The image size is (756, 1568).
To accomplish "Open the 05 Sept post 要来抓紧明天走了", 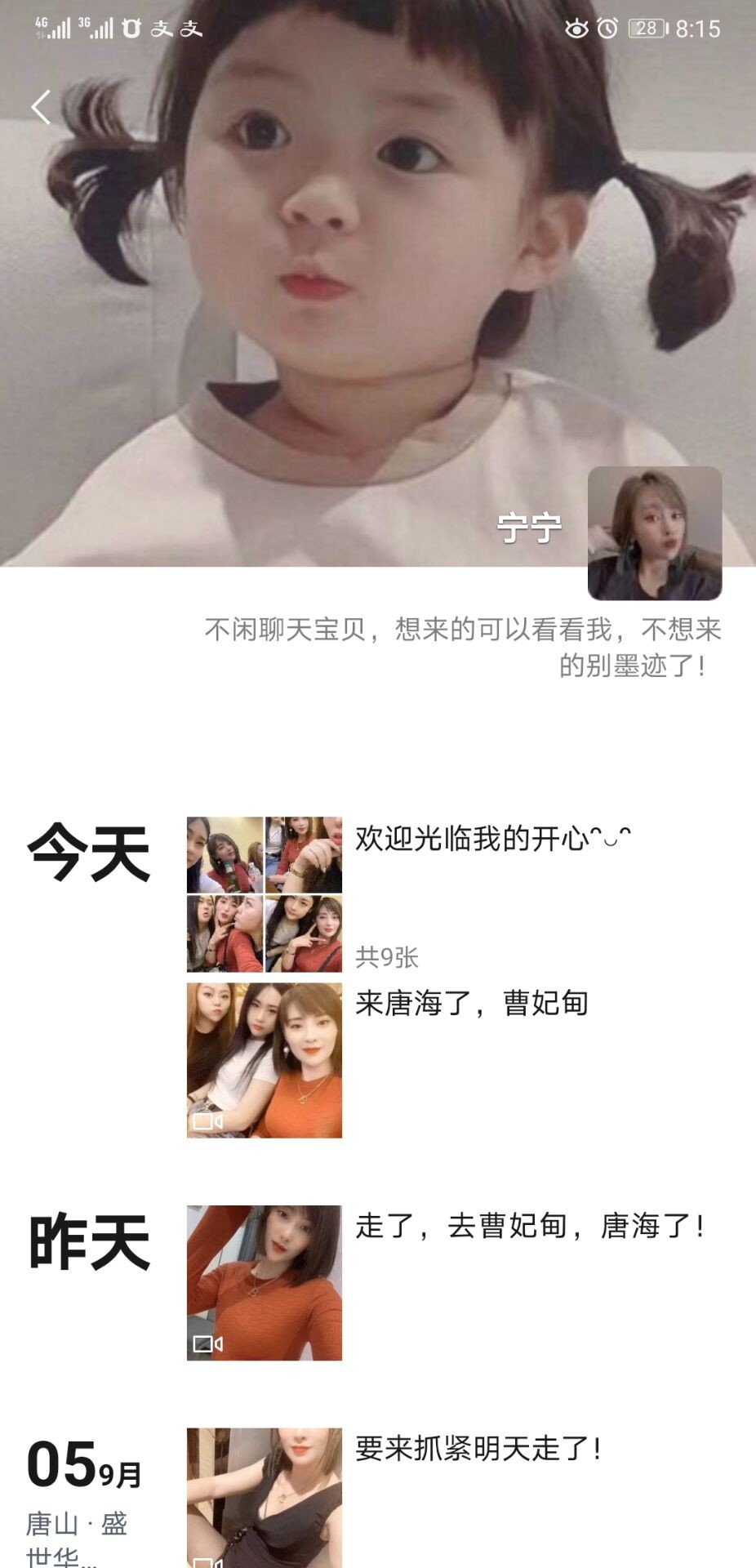I will pyautogui.click(x=265, y=1499).
